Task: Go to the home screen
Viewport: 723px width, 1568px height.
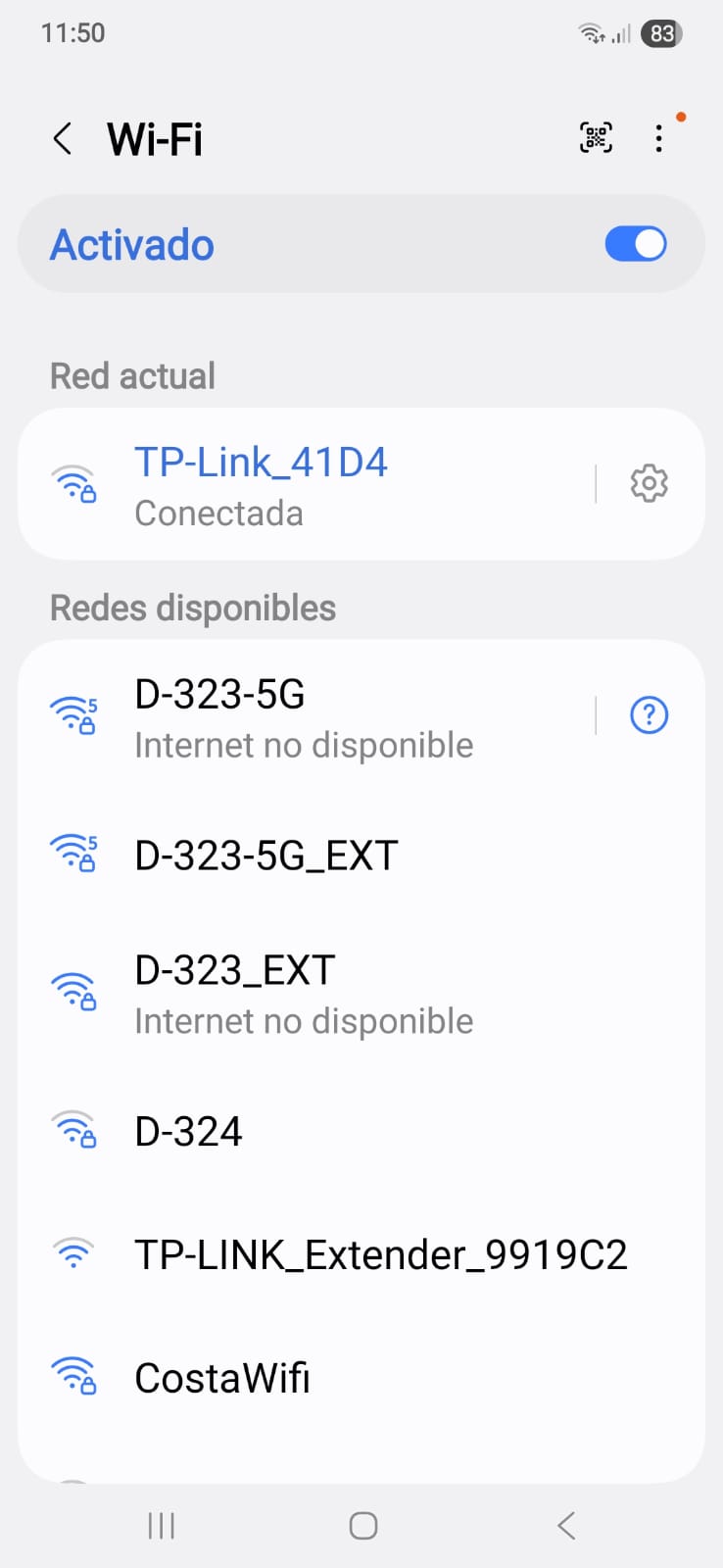Action: 362,1525
